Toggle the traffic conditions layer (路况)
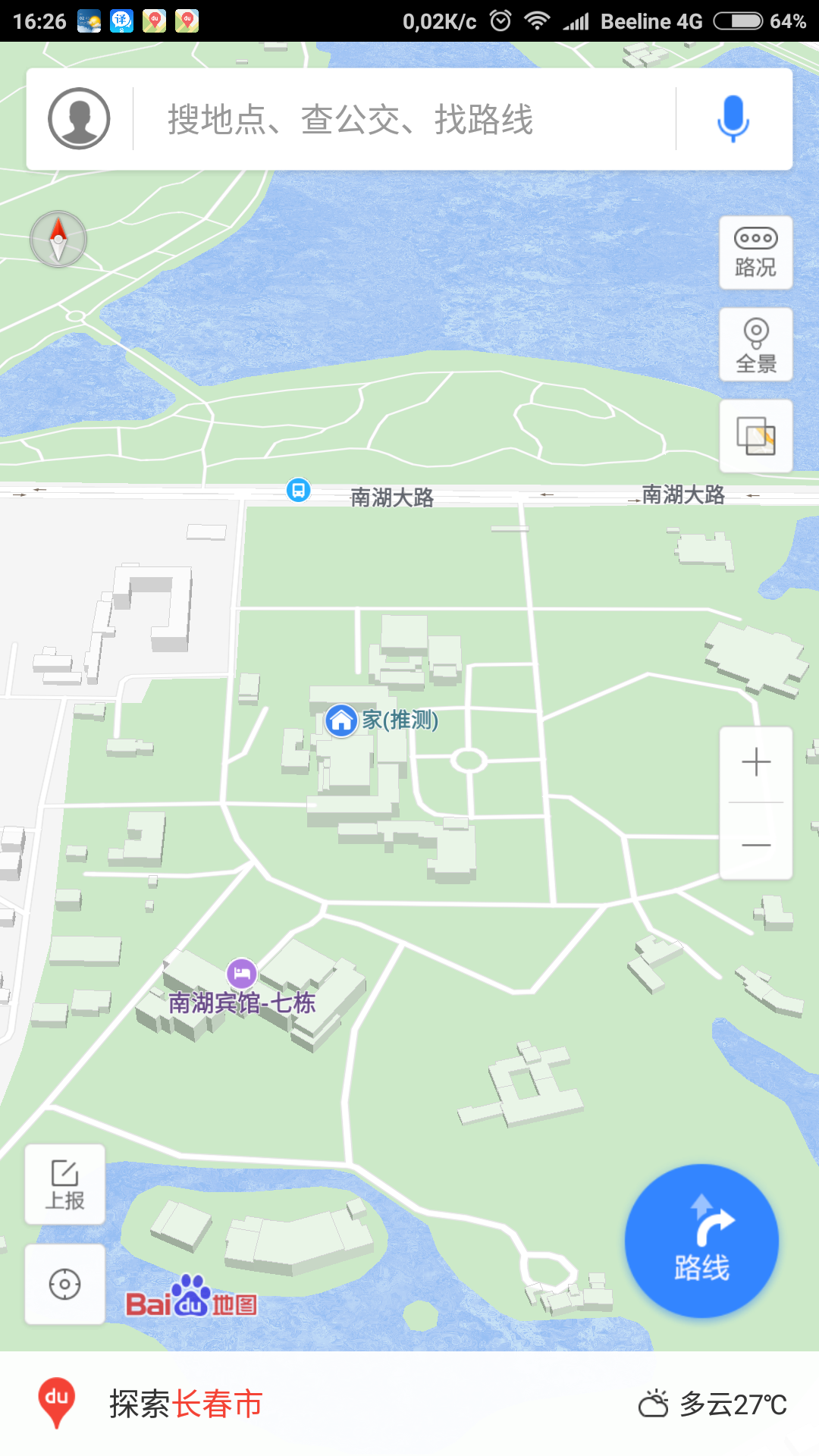 pyautogui.click(x=755, y=253)
